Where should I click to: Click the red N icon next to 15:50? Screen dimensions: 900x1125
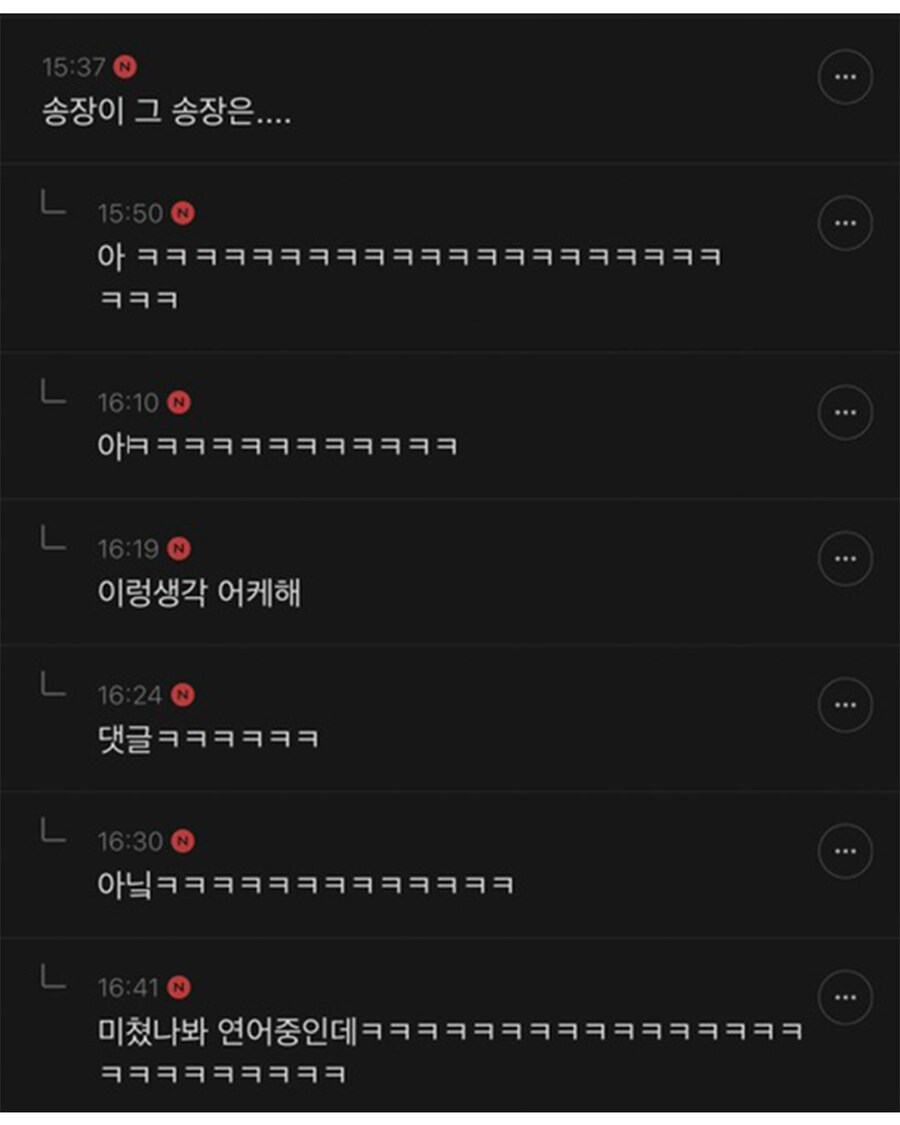click(180, 213)
